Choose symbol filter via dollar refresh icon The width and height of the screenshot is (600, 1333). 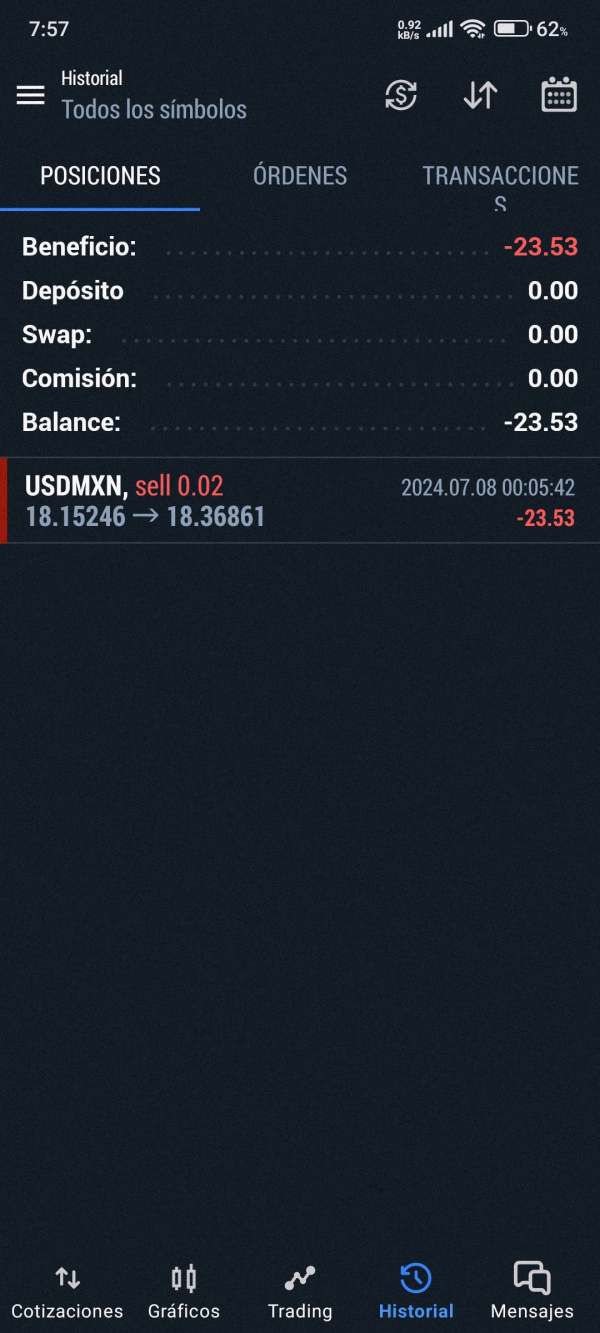[401, 95]
